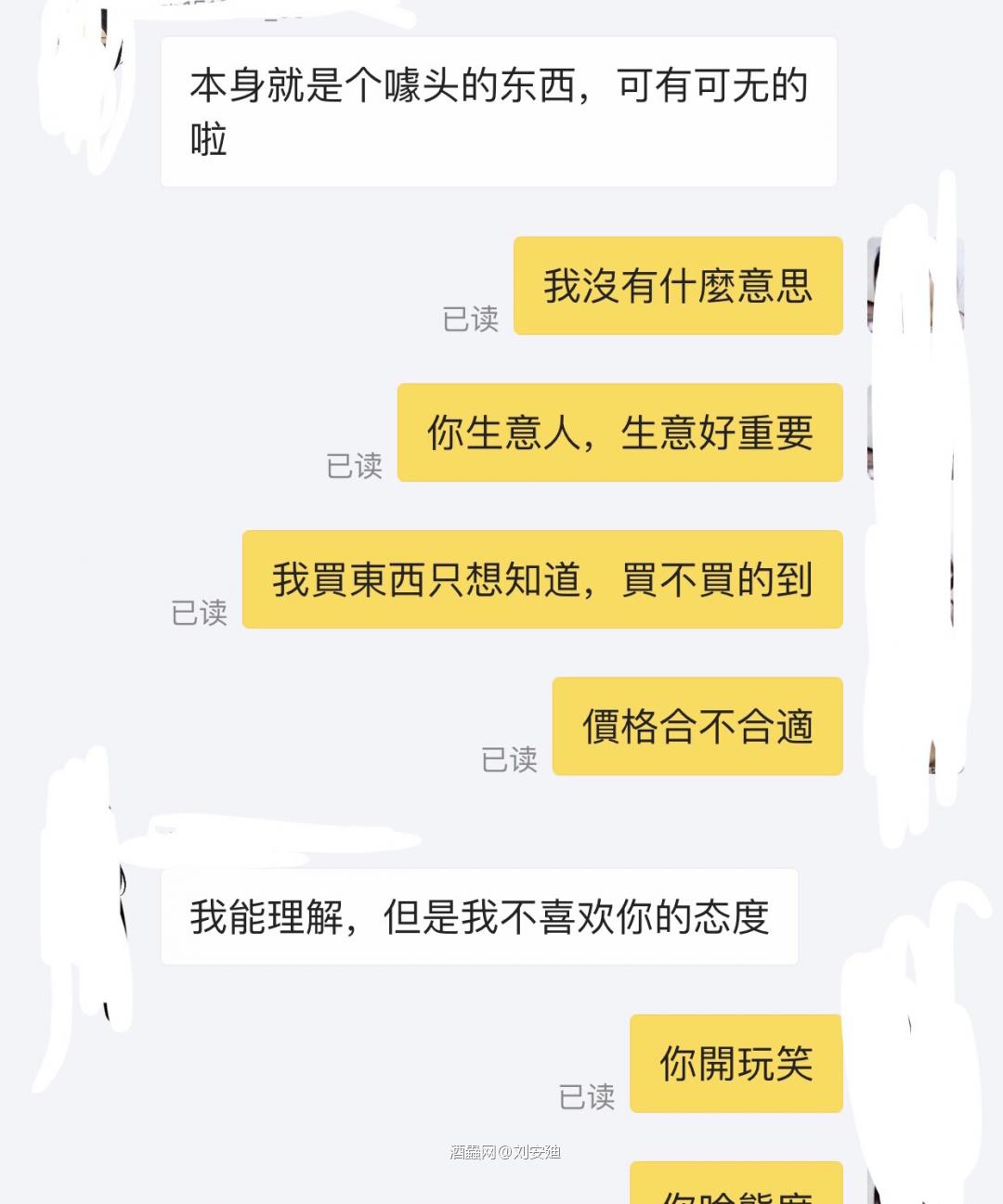Click the avatar beside "你生意人，生意好重要"
Viewport: 1003px width, 1204px height.
pos(915,434)
